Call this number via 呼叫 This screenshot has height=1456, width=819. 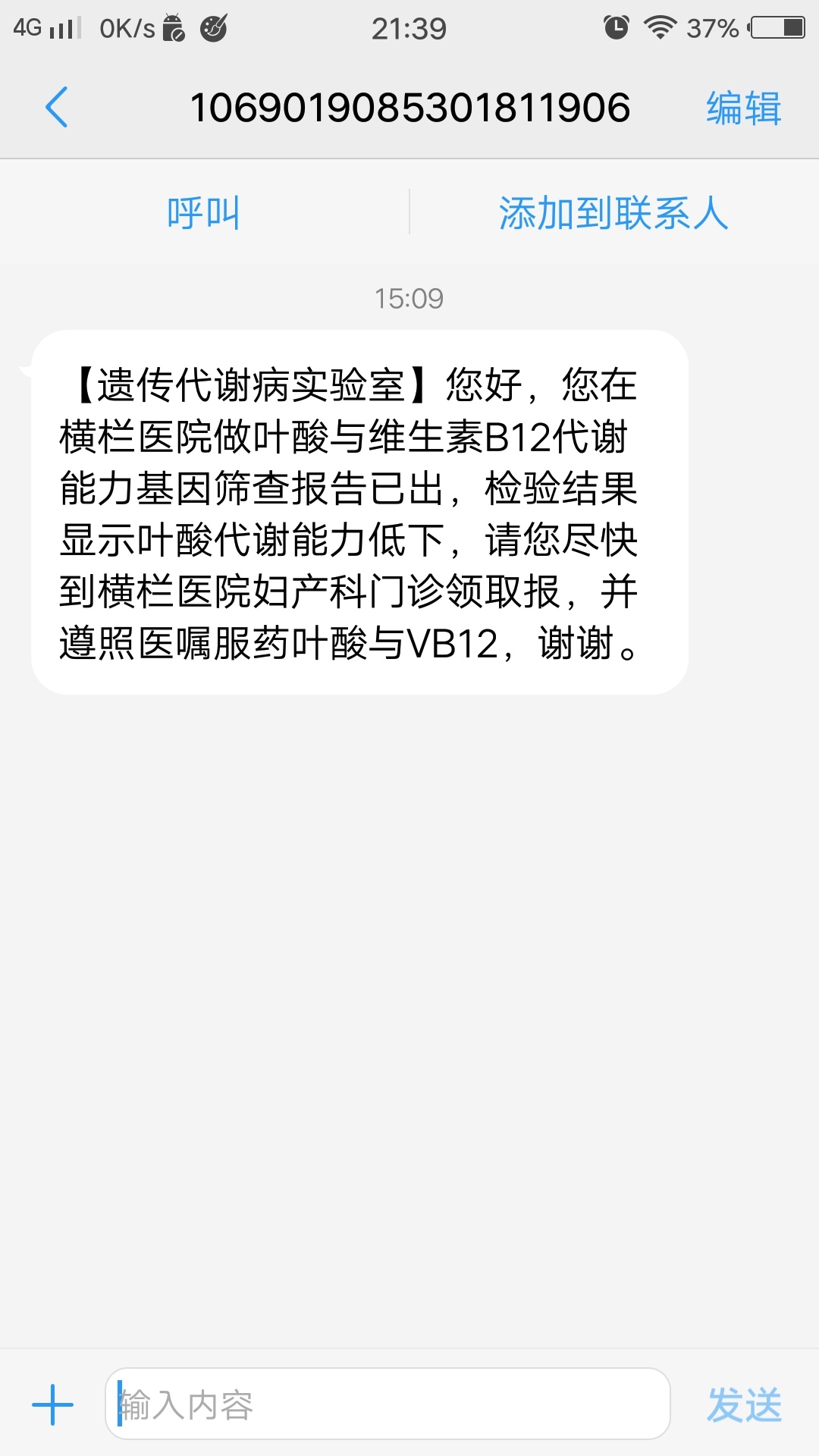[x=203, y=213]
